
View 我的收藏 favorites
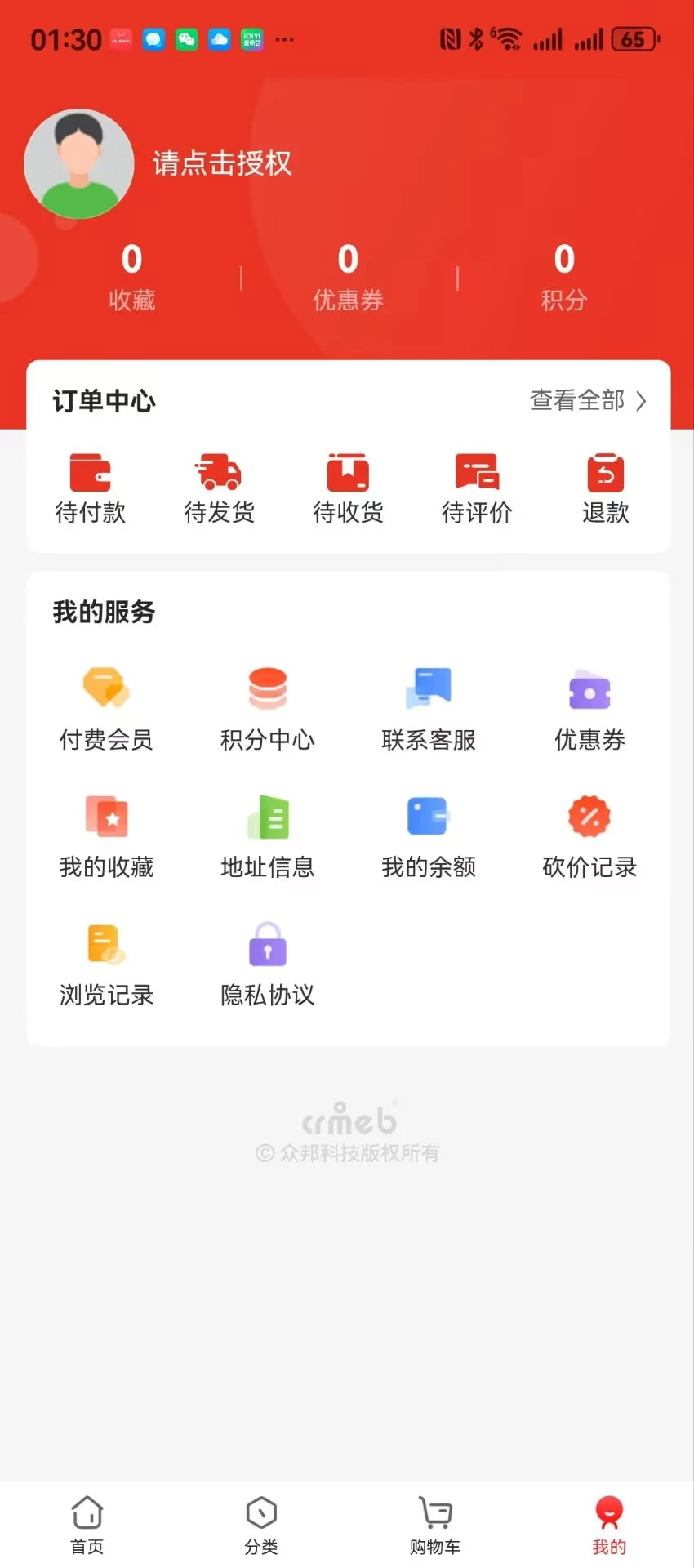click(x=106, y=835)
